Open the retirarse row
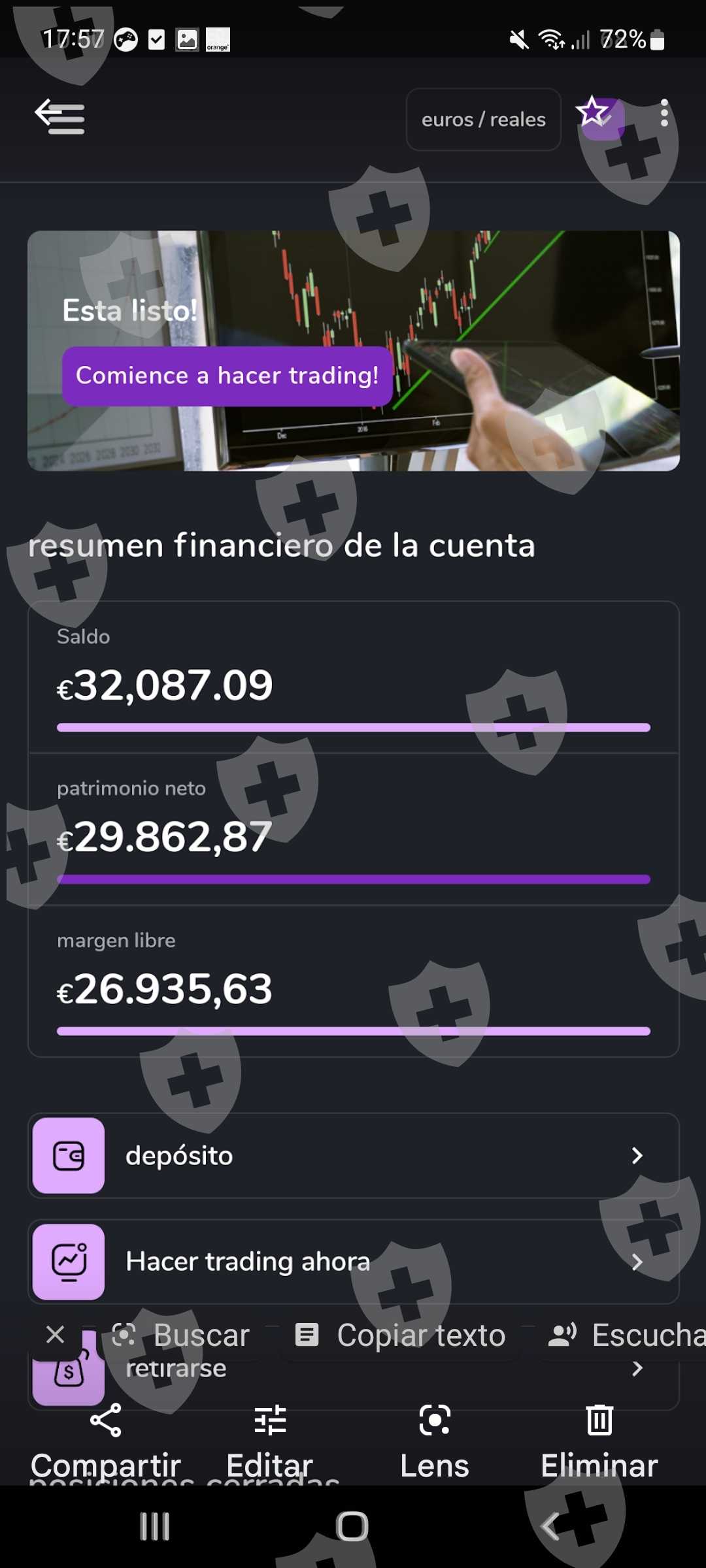This screenshot has width=706, height=1568. (x=353, y=1369)
